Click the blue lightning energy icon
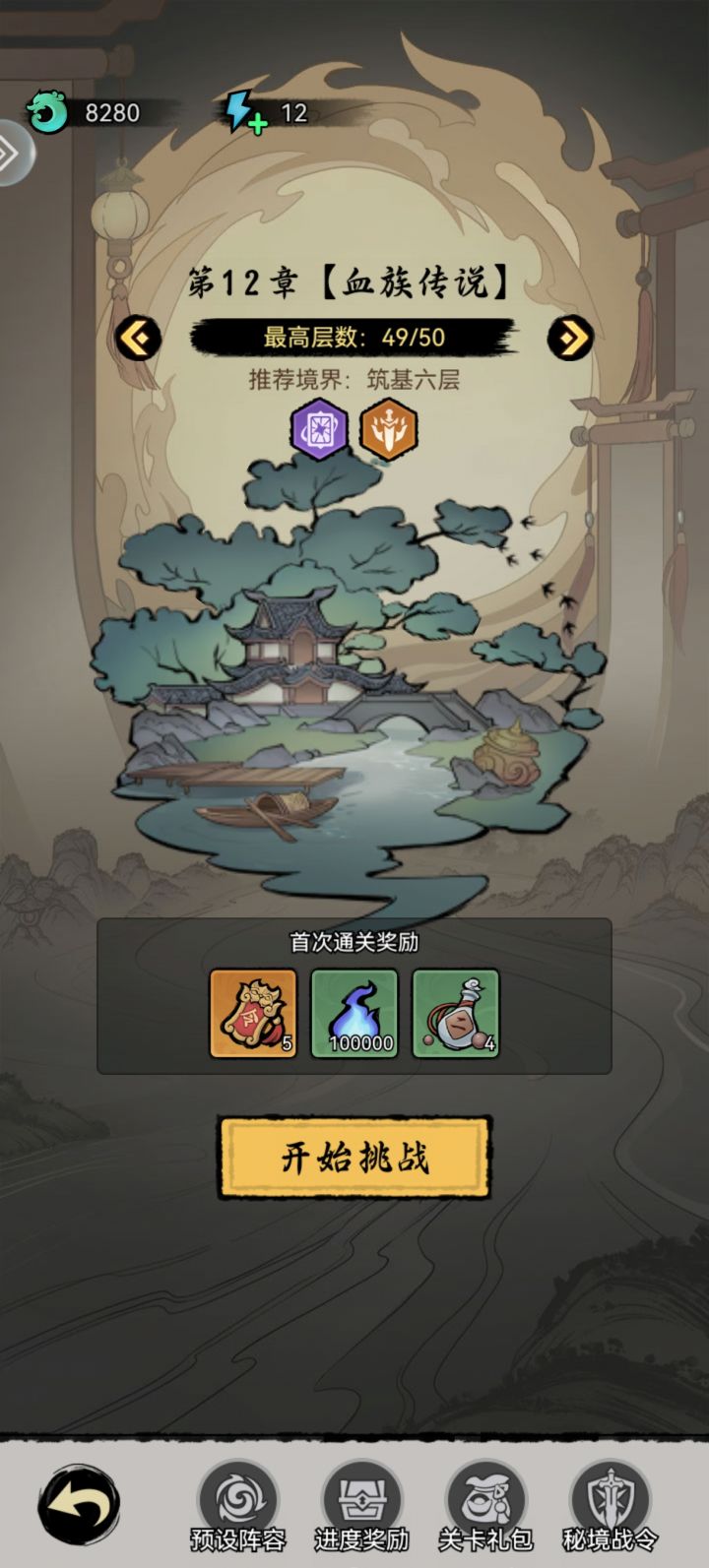Screen dimensions: 709x1568 pos(236,111)
